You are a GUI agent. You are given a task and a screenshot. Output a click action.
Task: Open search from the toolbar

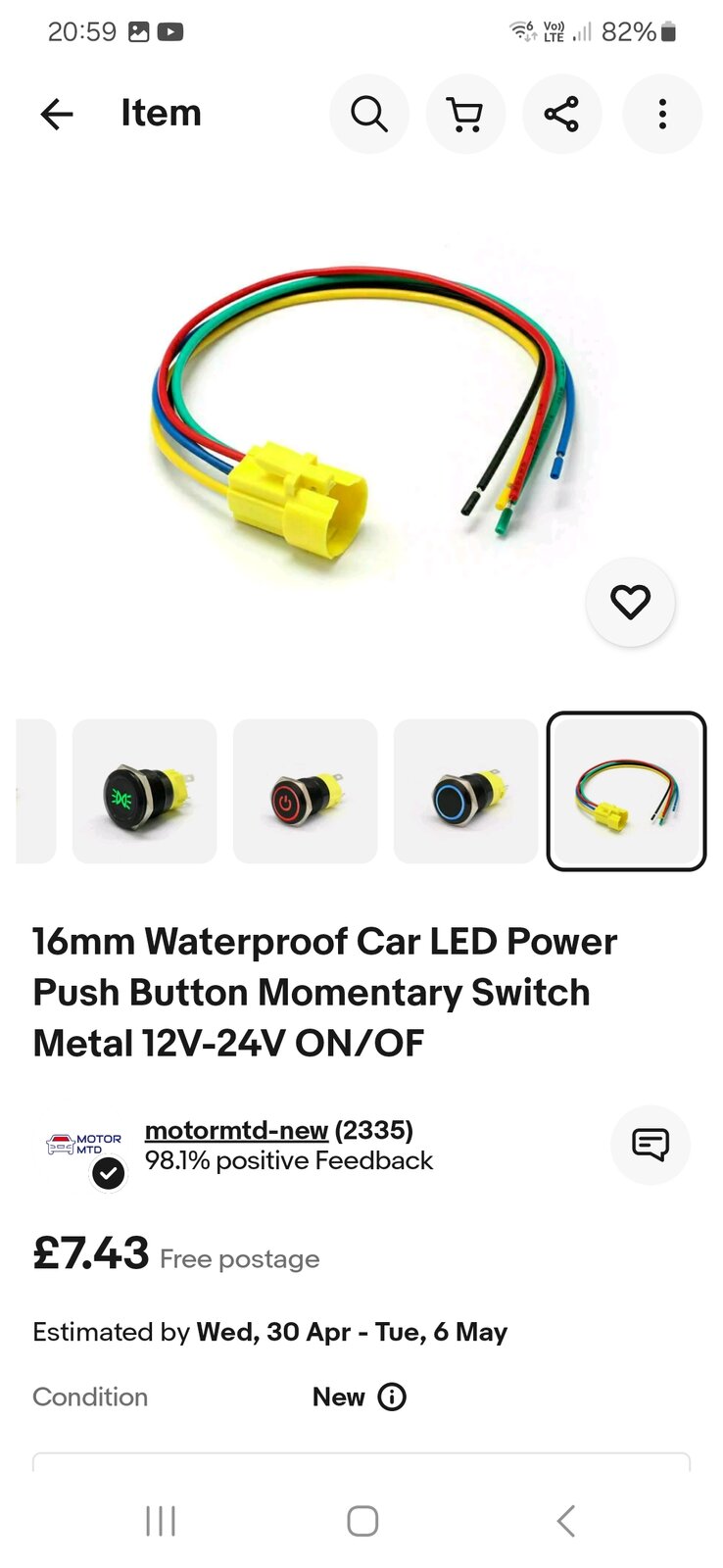[369, 115]
